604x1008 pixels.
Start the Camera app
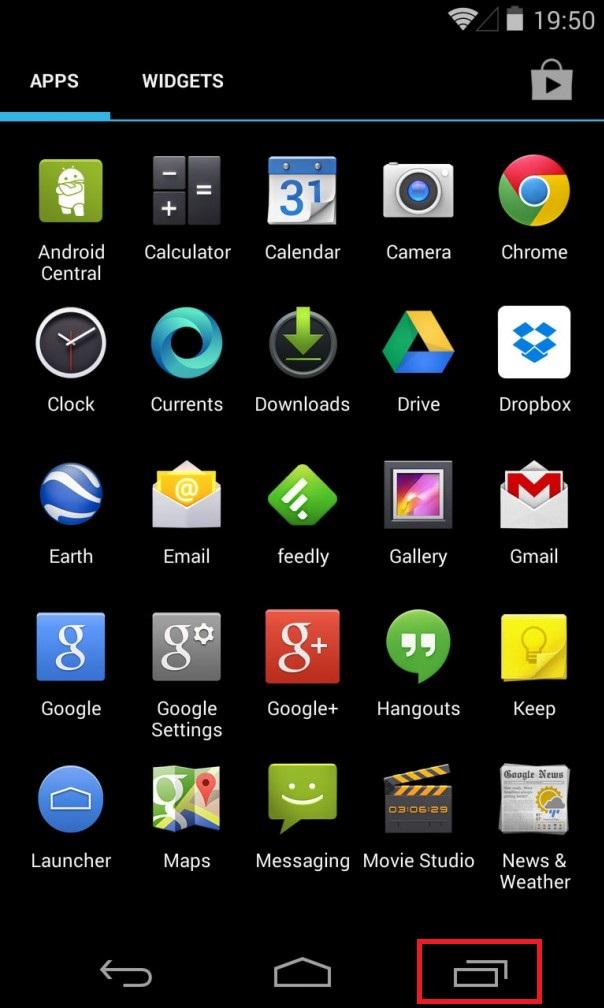418,191
